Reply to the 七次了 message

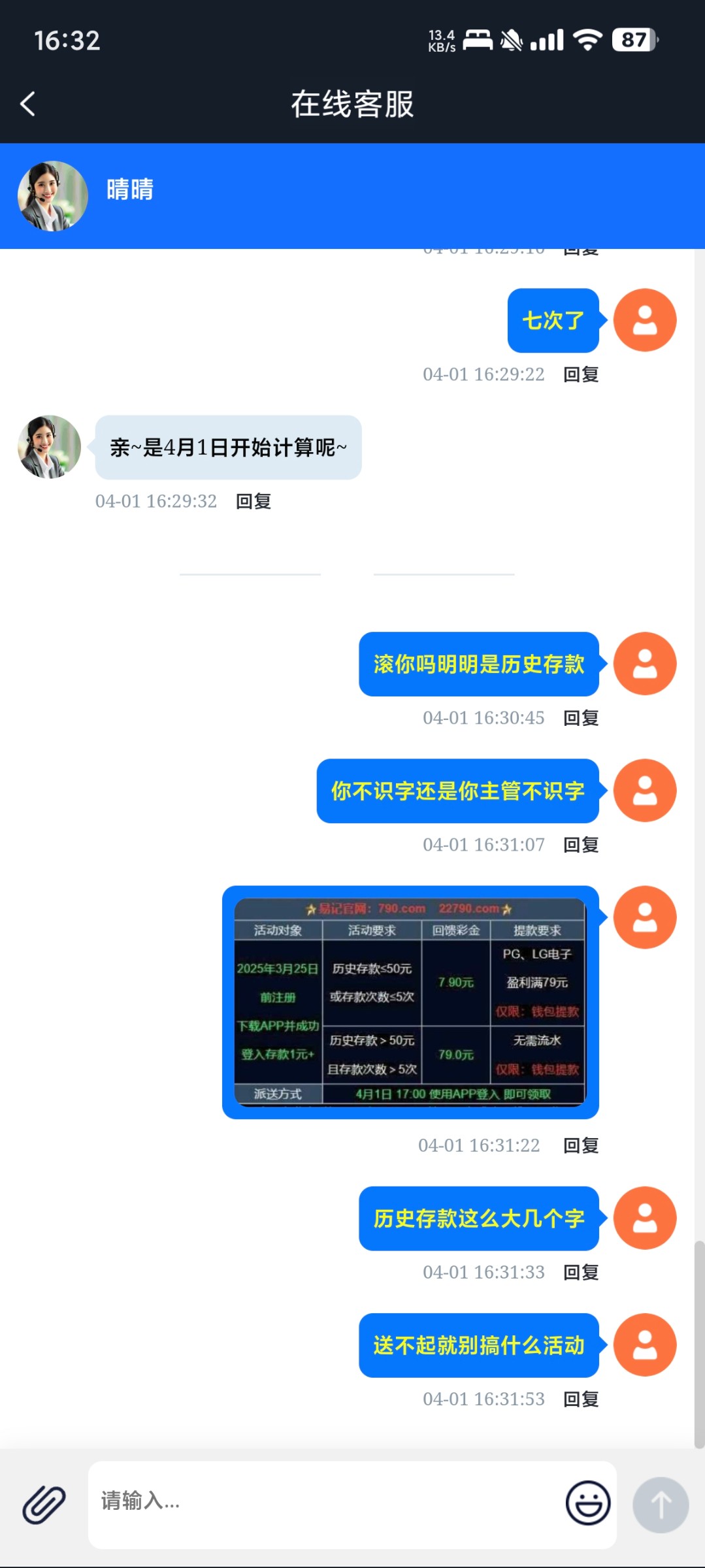[x=581, y=374]
